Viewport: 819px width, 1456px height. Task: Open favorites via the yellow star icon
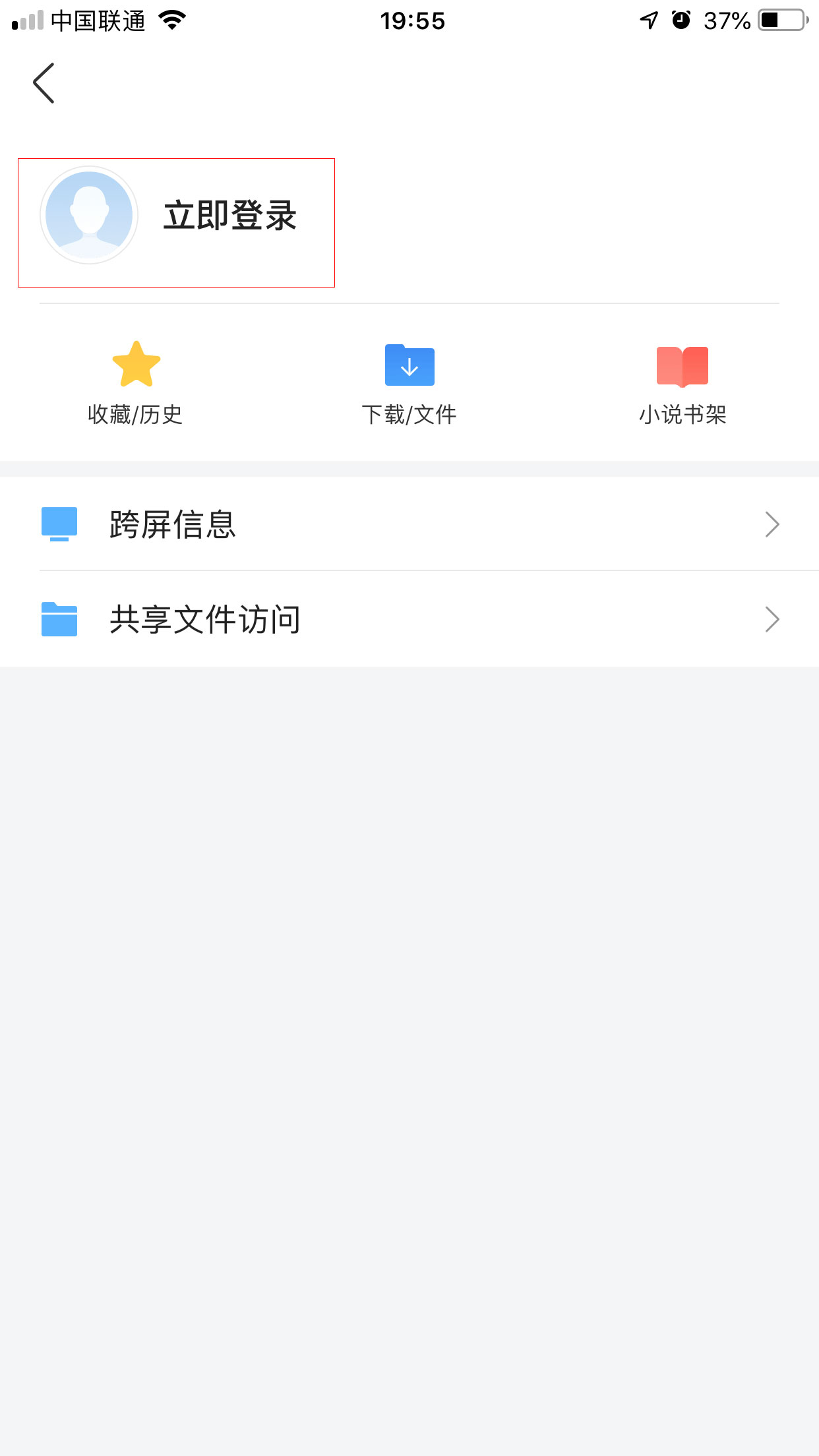click(135, 365)
